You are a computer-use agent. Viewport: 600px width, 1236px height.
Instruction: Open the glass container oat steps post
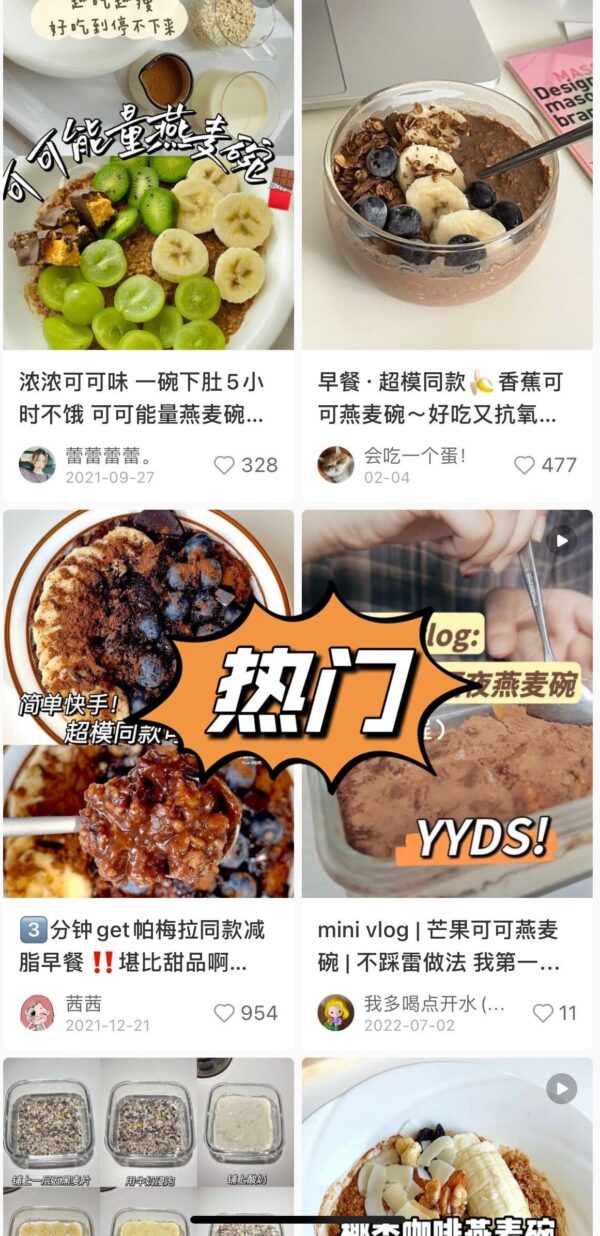[x=148, y=1145]
